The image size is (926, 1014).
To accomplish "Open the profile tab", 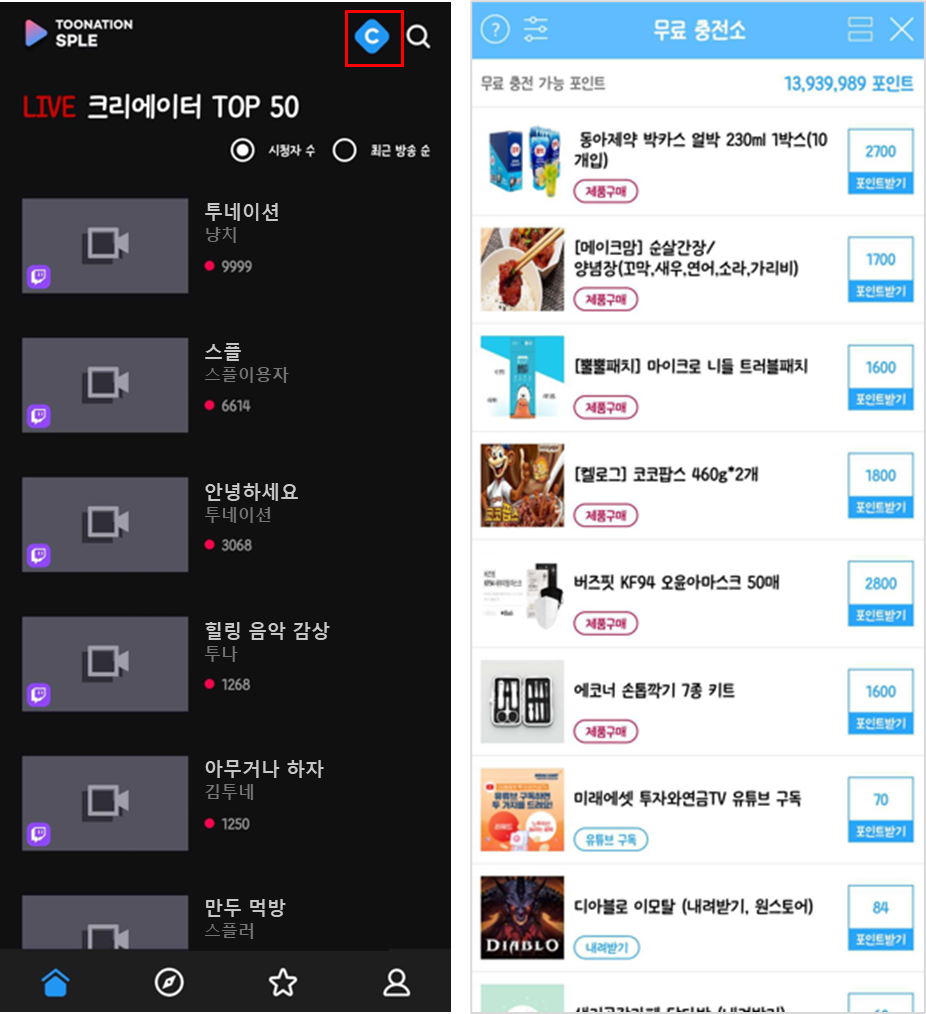I will pos(397,983).
